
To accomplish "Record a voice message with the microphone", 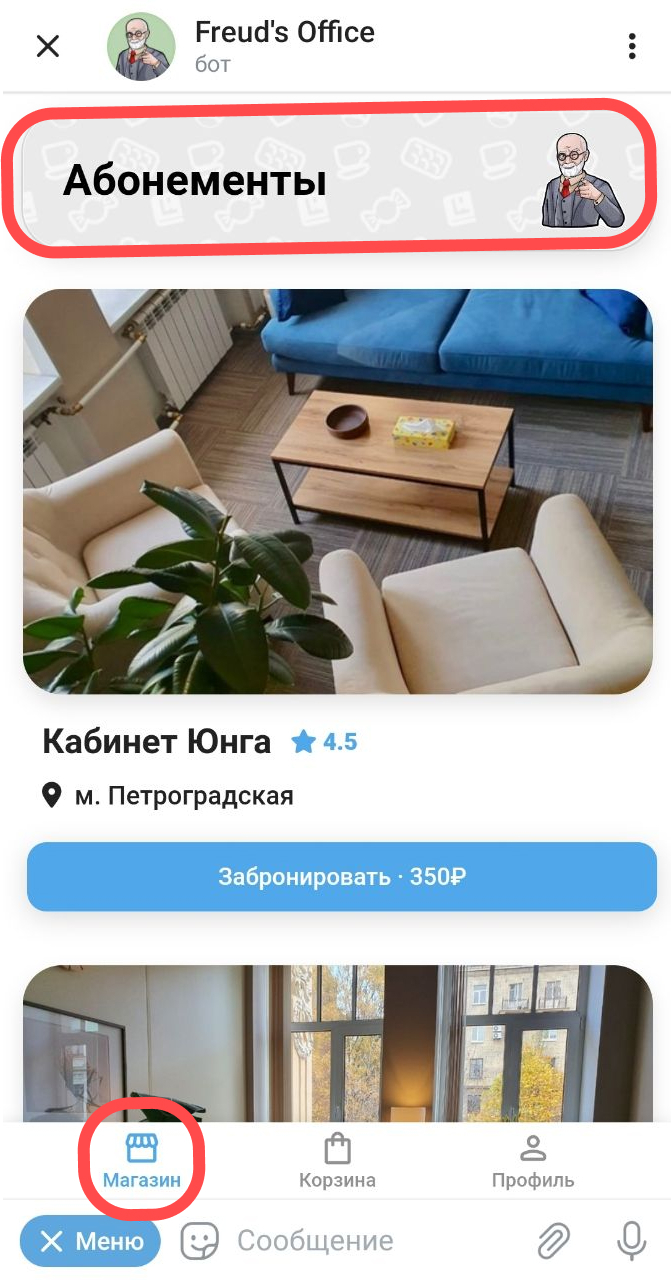I will tap(631, 1241).
